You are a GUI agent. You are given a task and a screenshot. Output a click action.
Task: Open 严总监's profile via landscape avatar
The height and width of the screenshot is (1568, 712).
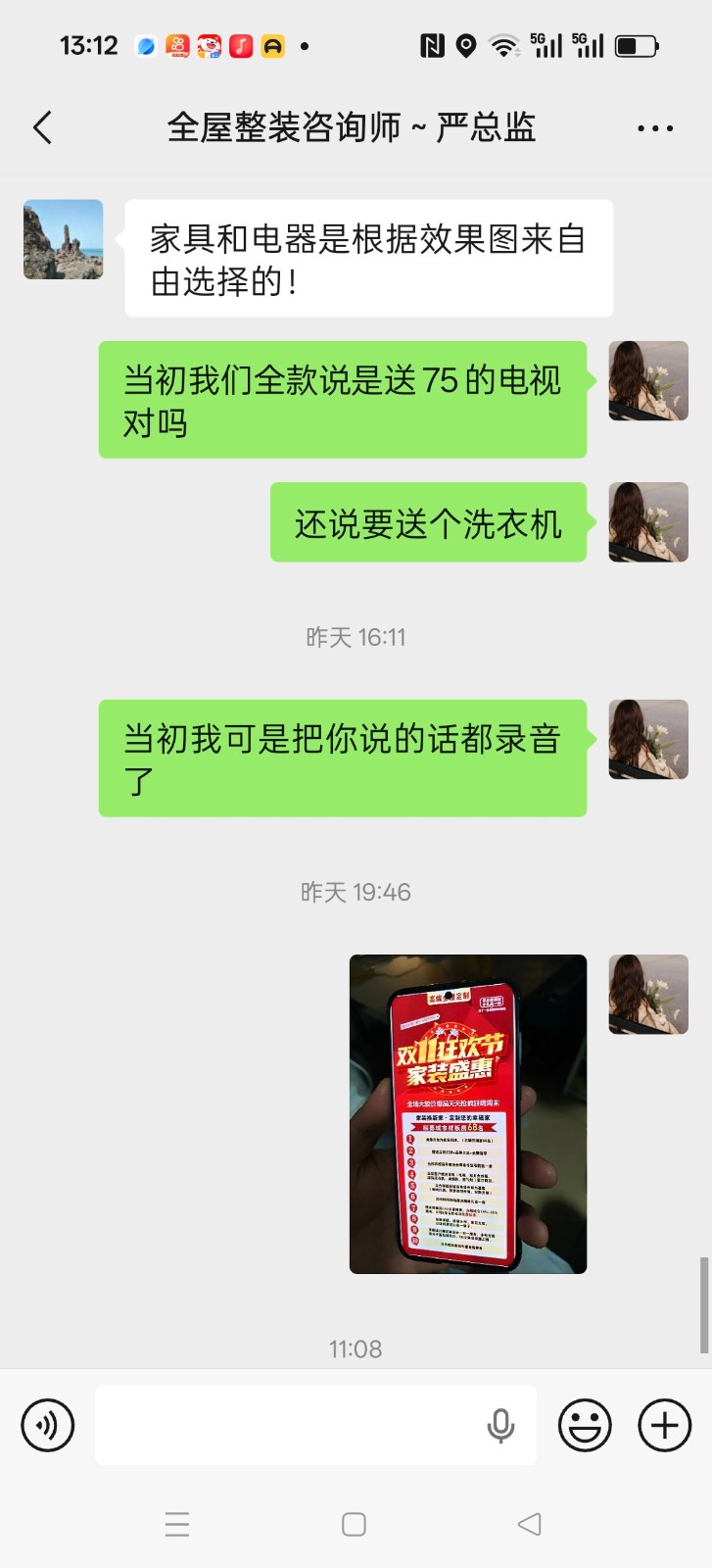pyautogui.click(x=64, y=240)
